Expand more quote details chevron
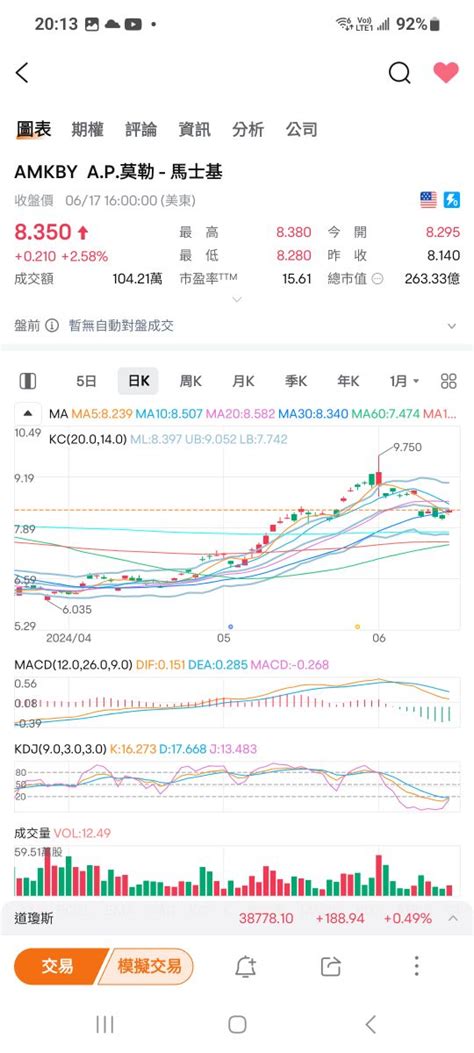Screen dimensions: 474x1053 [x=236, y=300]
